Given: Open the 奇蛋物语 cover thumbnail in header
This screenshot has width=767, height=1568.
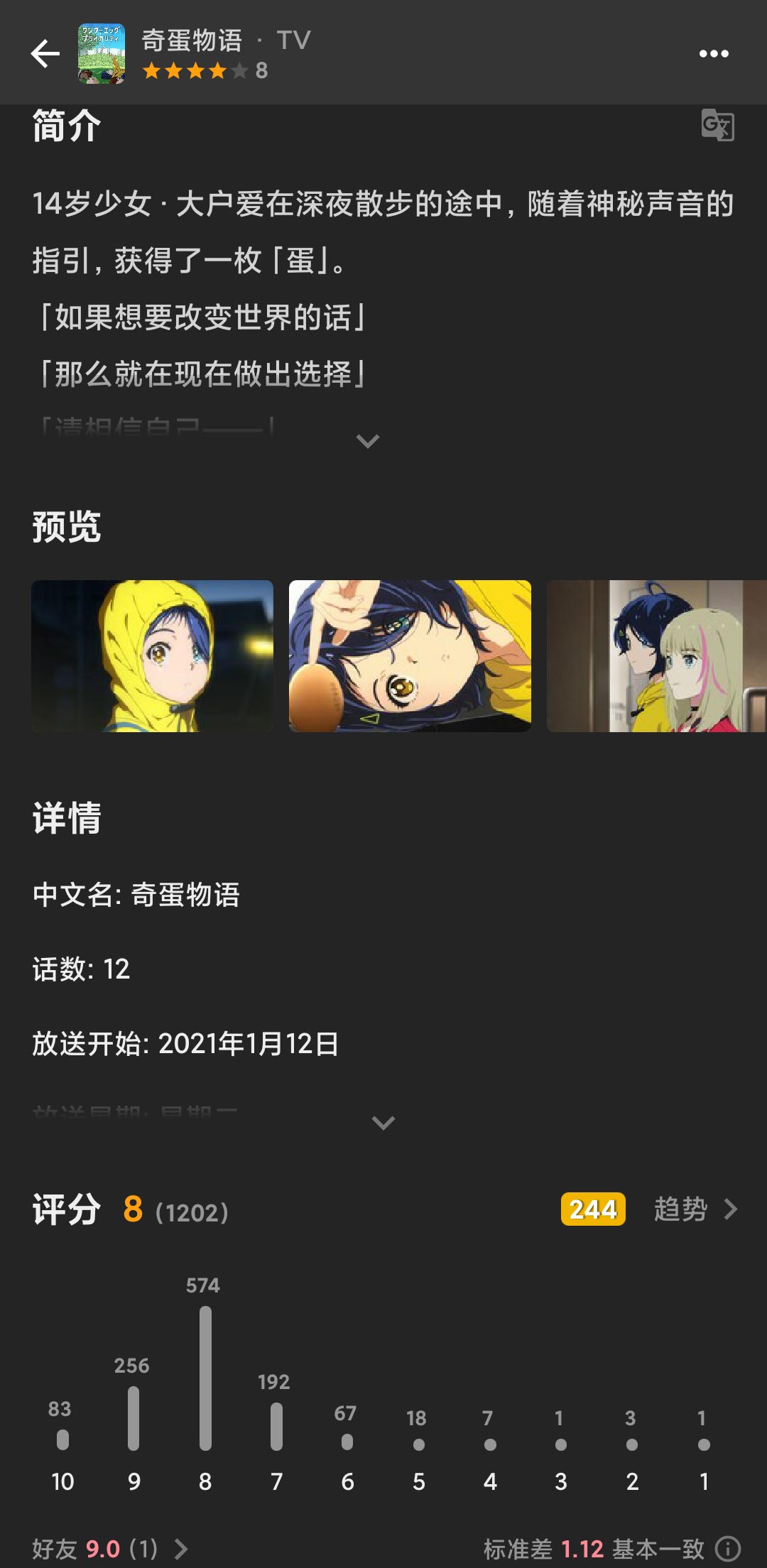Looking at the screenshot, I should click(102, 54).
